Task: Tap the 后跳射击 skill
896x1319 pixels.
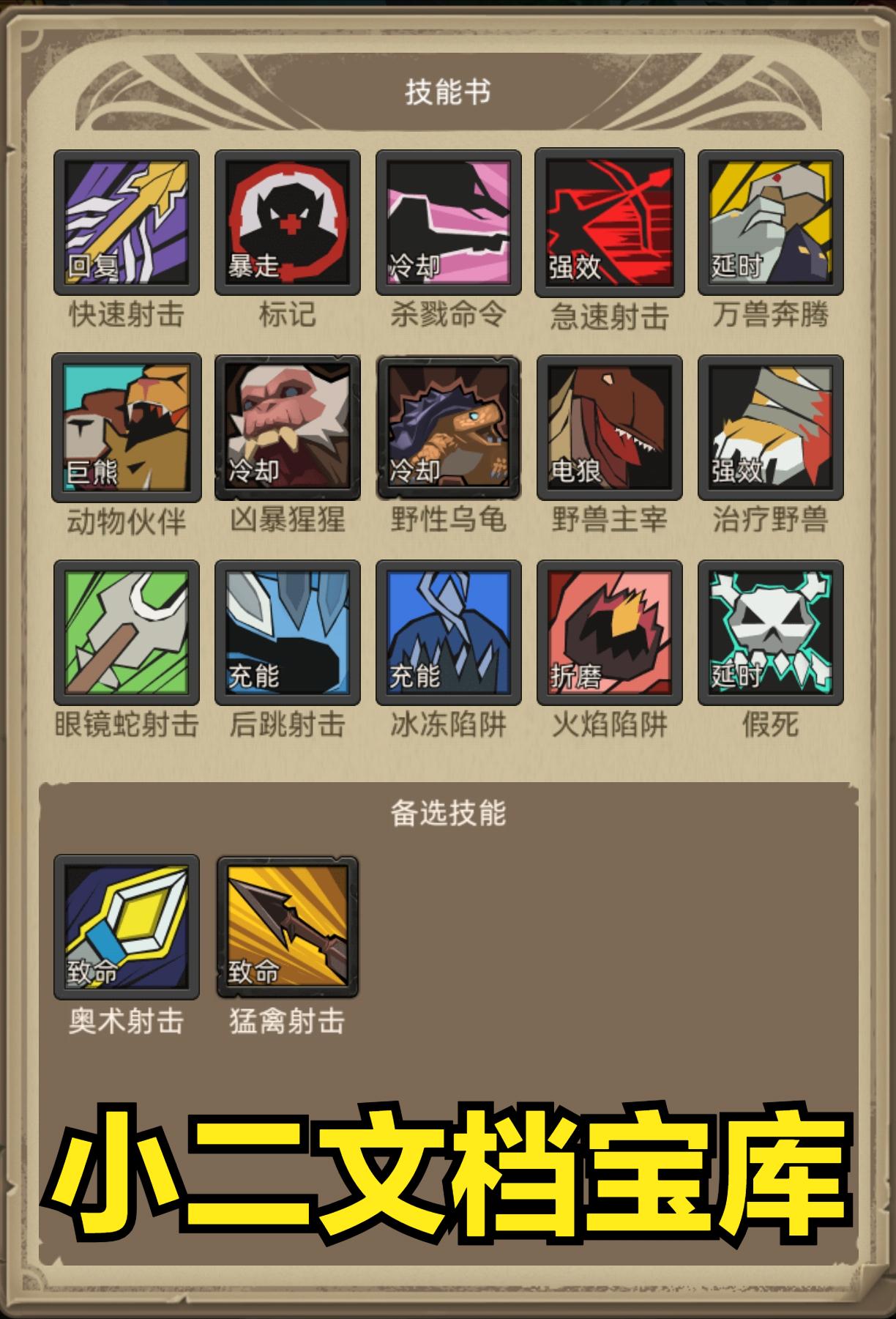Action: (x=287, y=633)
